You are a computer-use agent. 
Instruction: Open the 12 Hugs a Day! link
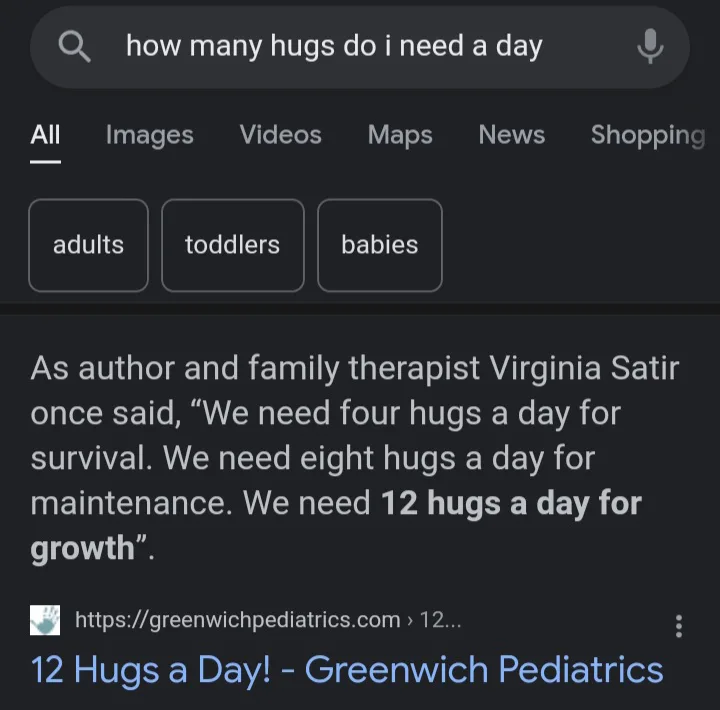coord(347,670)
